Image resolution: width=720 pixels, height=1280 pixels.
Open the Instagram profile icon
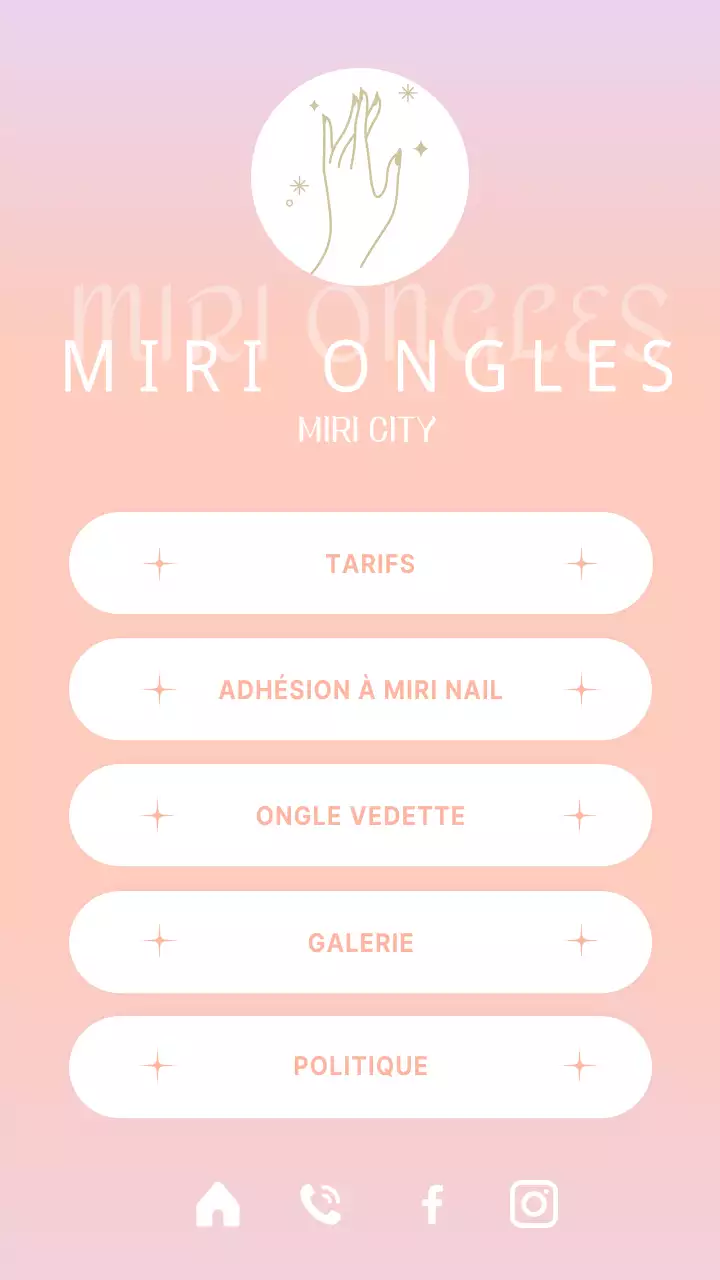(534, 1204)
